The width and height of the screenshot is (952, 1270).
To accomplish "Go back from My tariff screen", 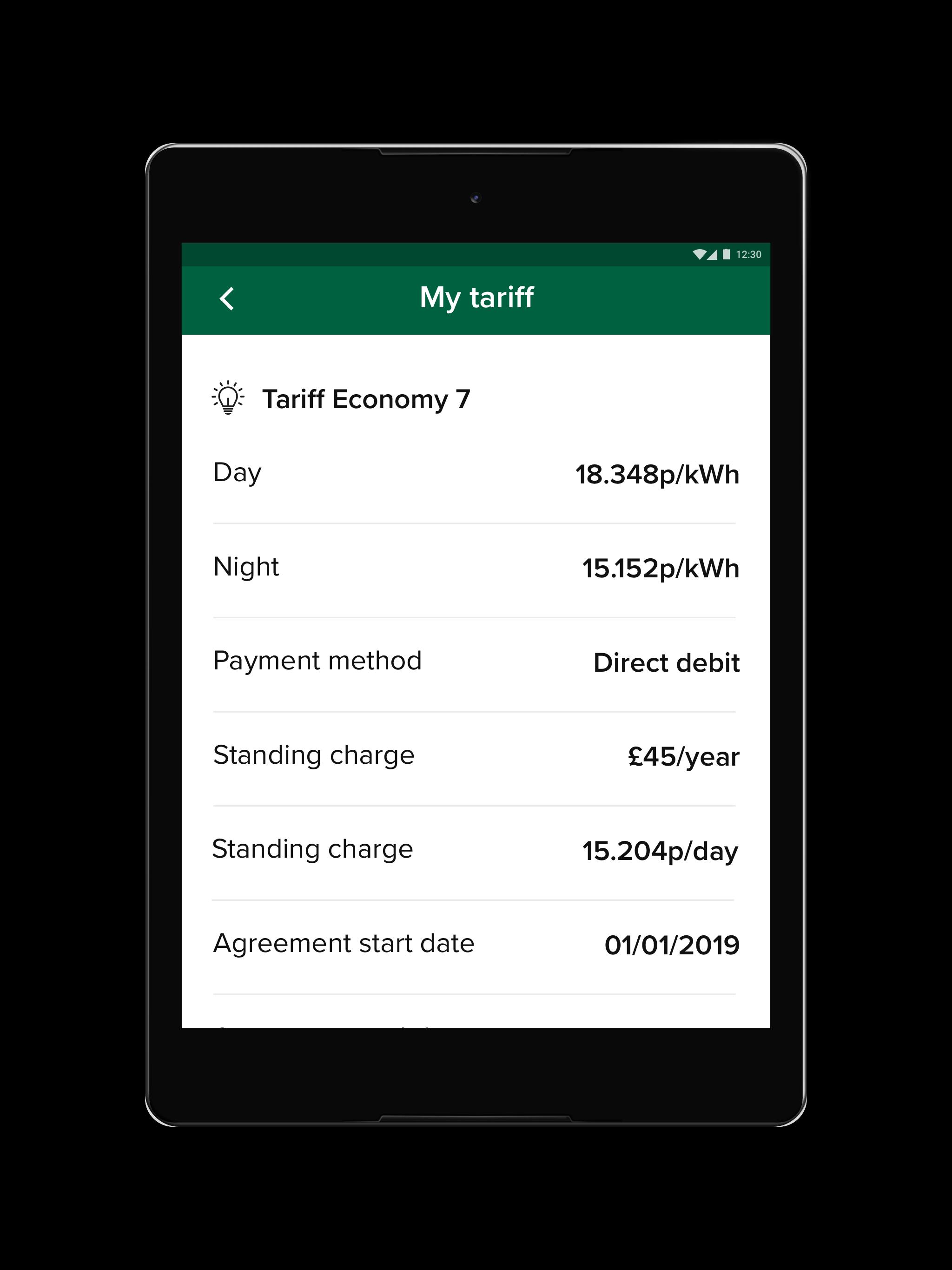I will [227, 298].
